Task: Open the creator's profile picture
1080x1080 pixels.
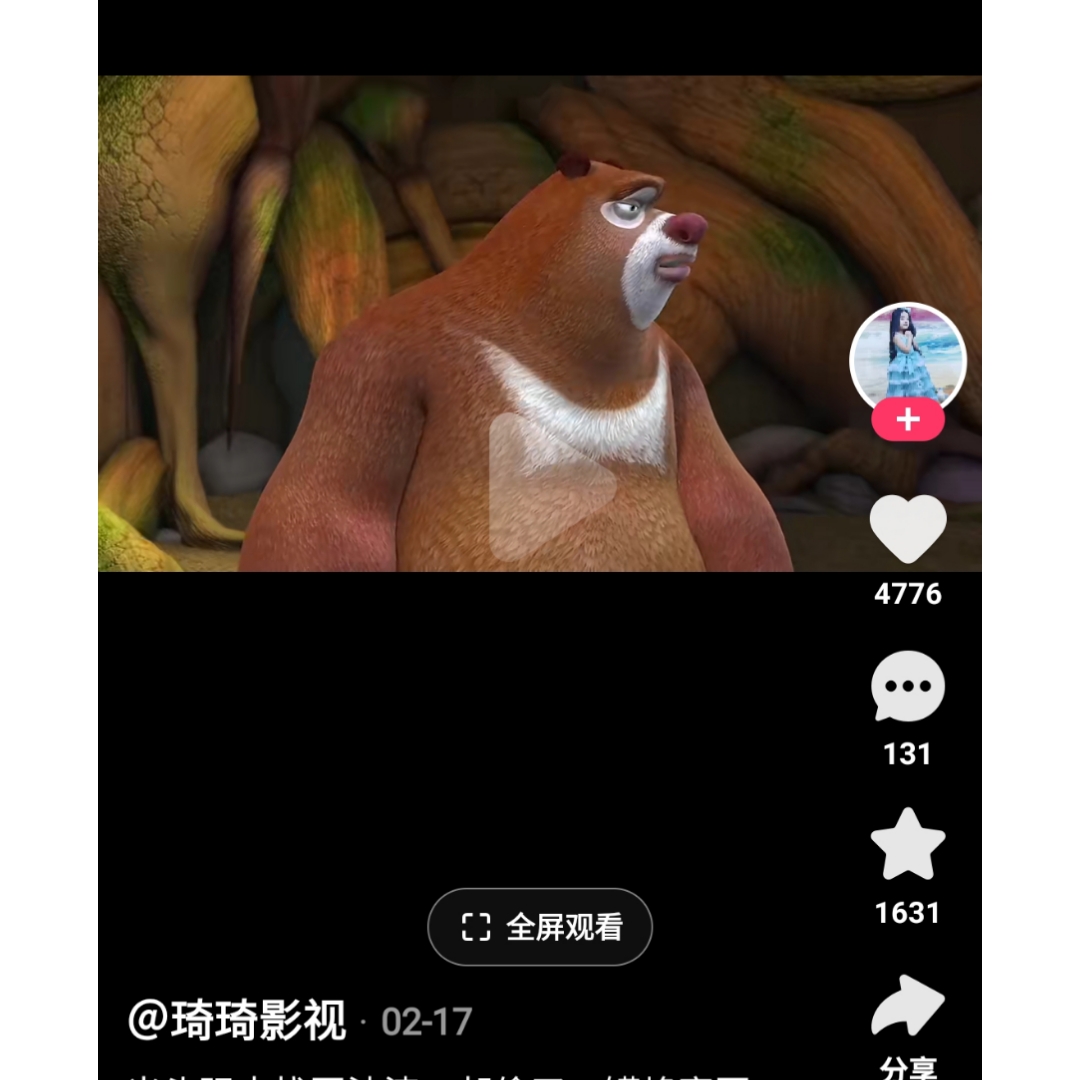Action: pyautogui.click(x=907, y=356)
